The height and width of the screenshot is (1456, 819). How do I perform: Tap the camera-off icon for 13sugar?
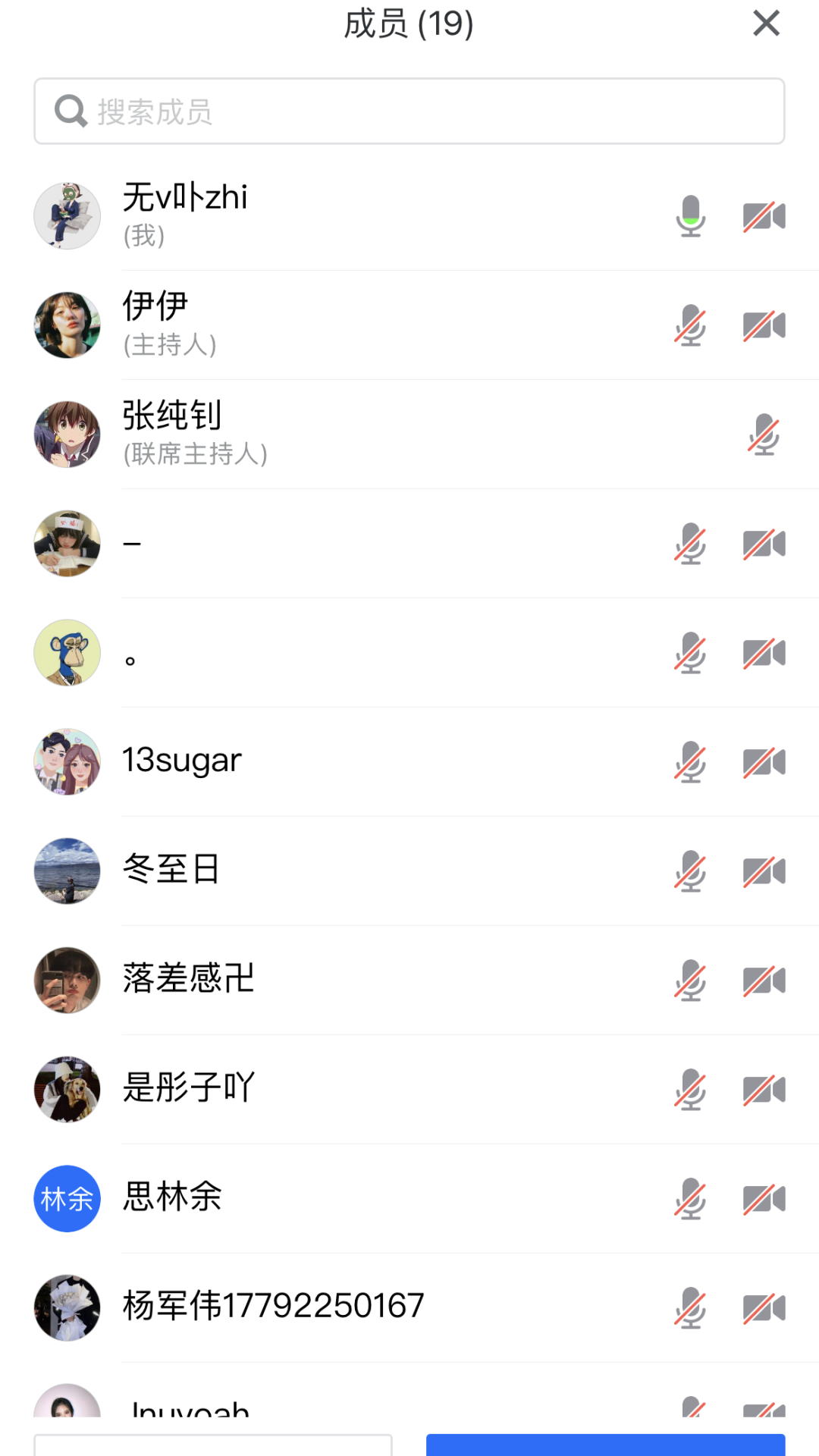tap(764, 762)
